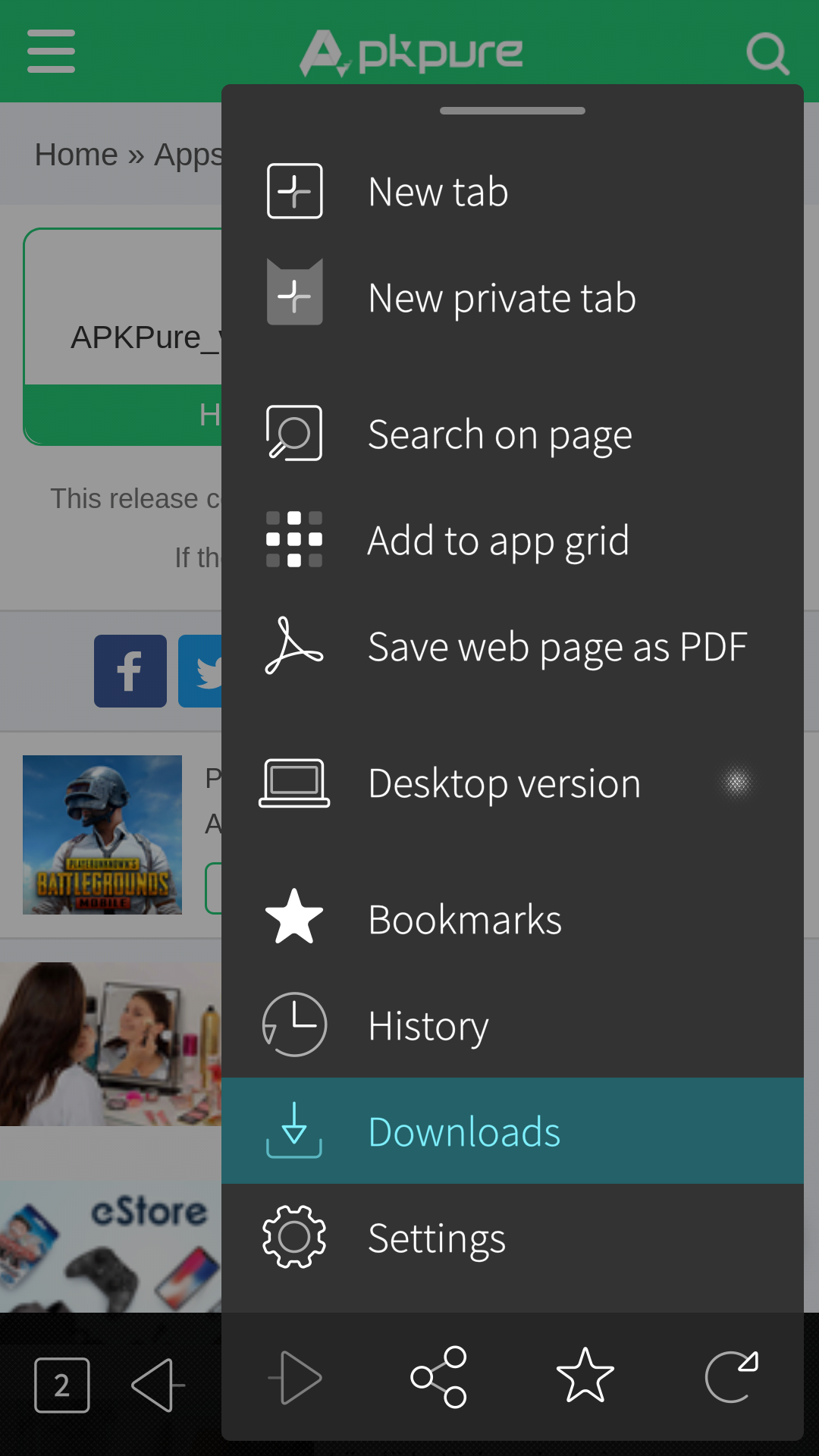Tap the APKPure search icon
Viewport: 819px width, 1456px height.
tap(767, 53)
